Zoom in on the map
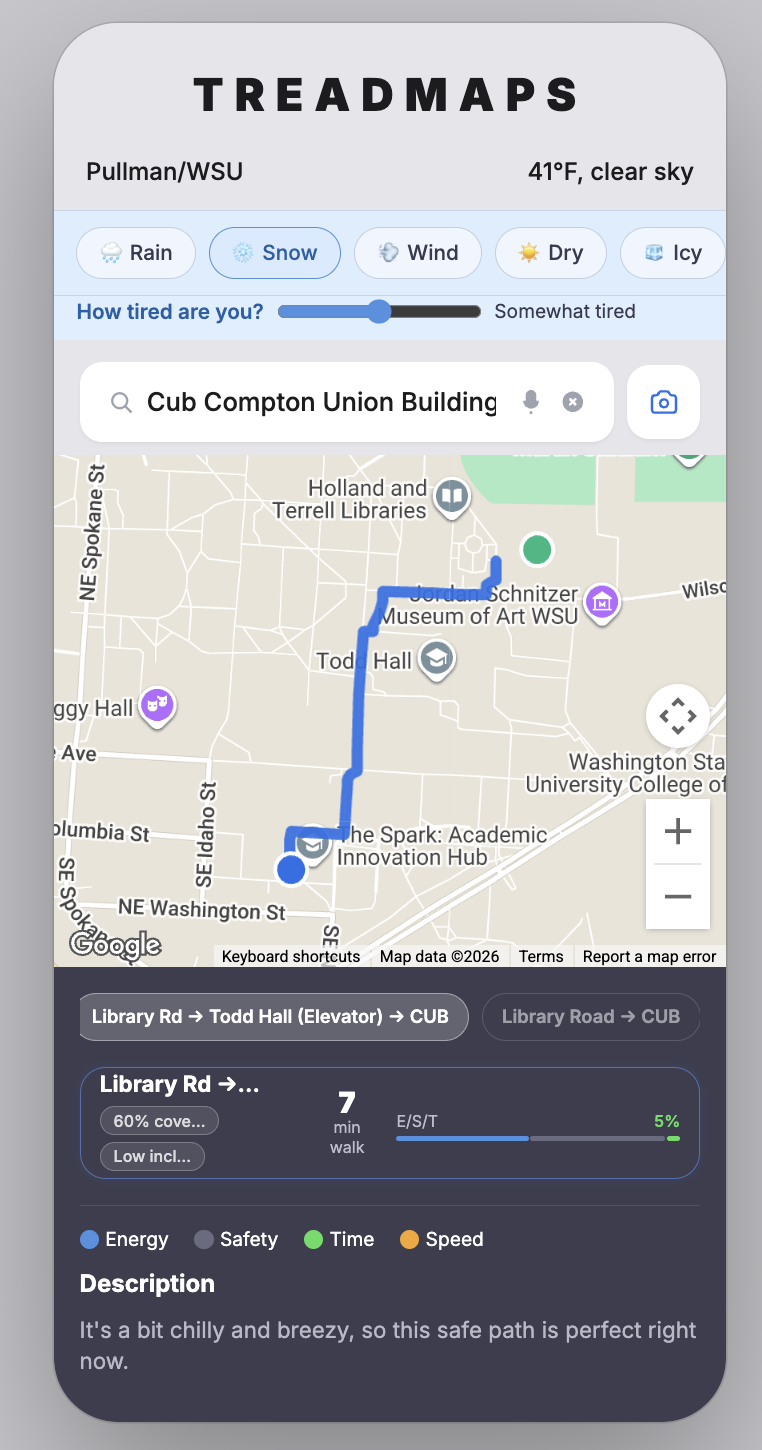762x1450 pixels. tap(678, 831)
